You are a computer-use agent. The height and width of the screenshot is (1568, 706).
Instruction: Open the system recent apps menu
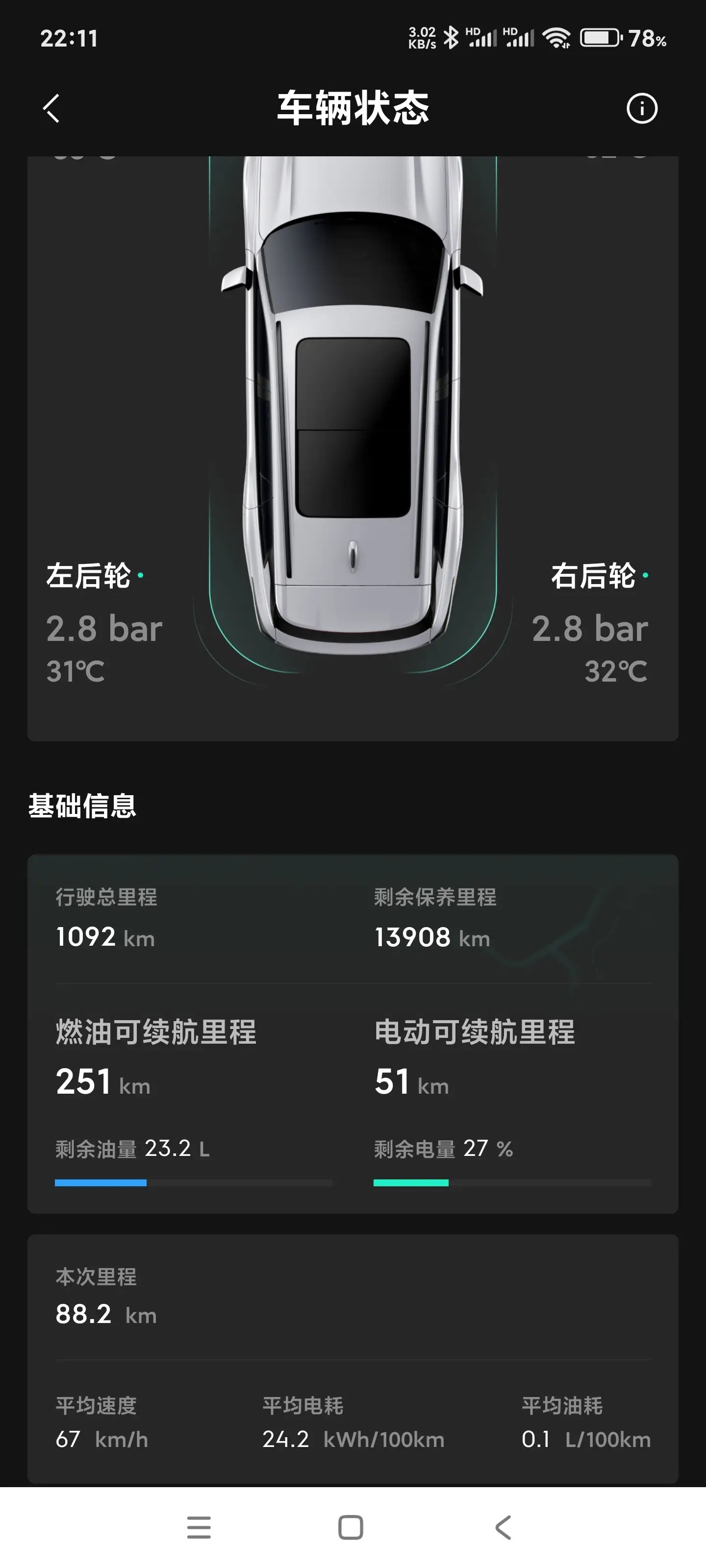pos(199,1527)
